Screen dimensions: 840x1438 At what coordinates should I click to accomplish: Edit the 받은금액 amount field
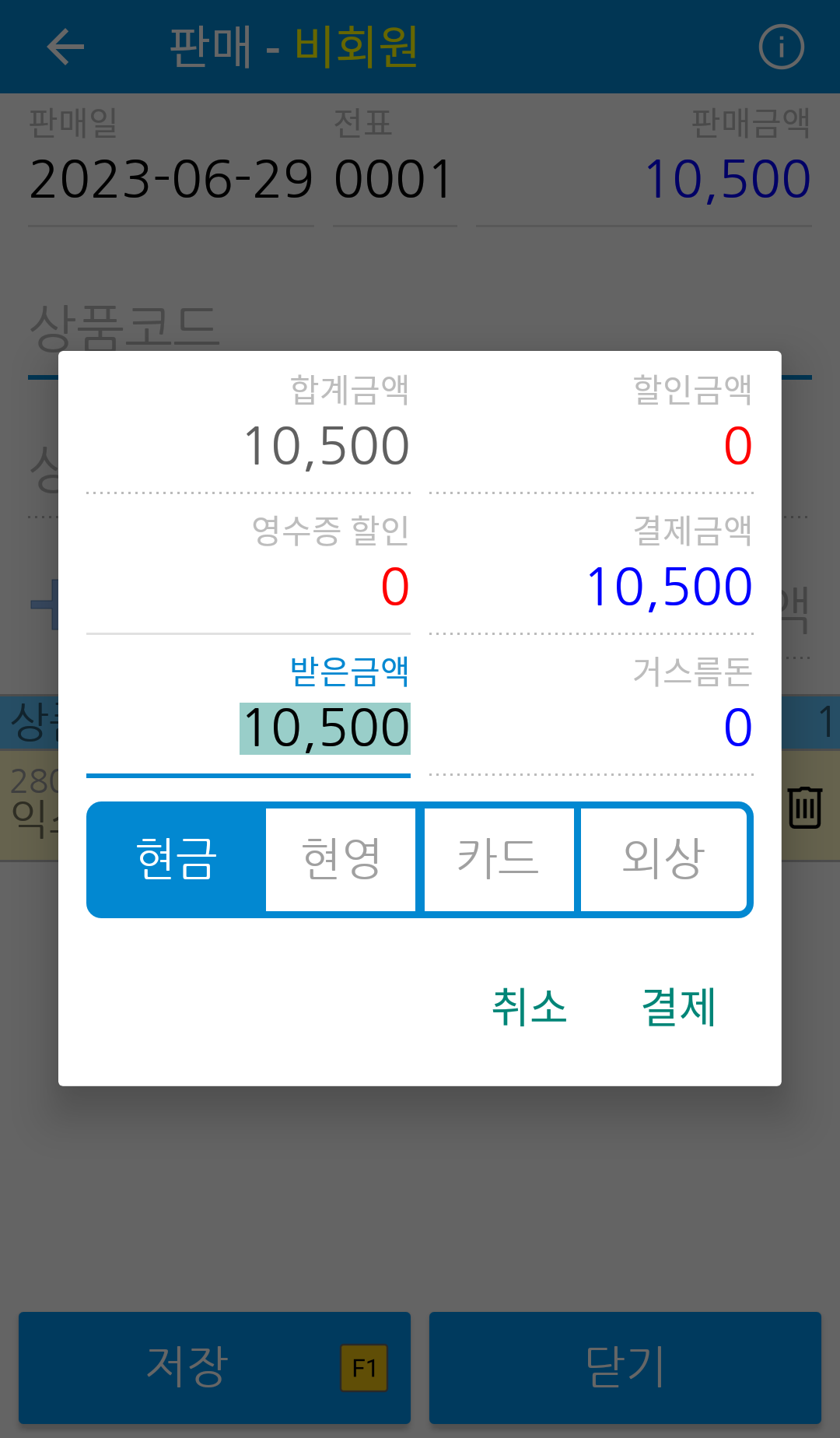coord(248,728)
